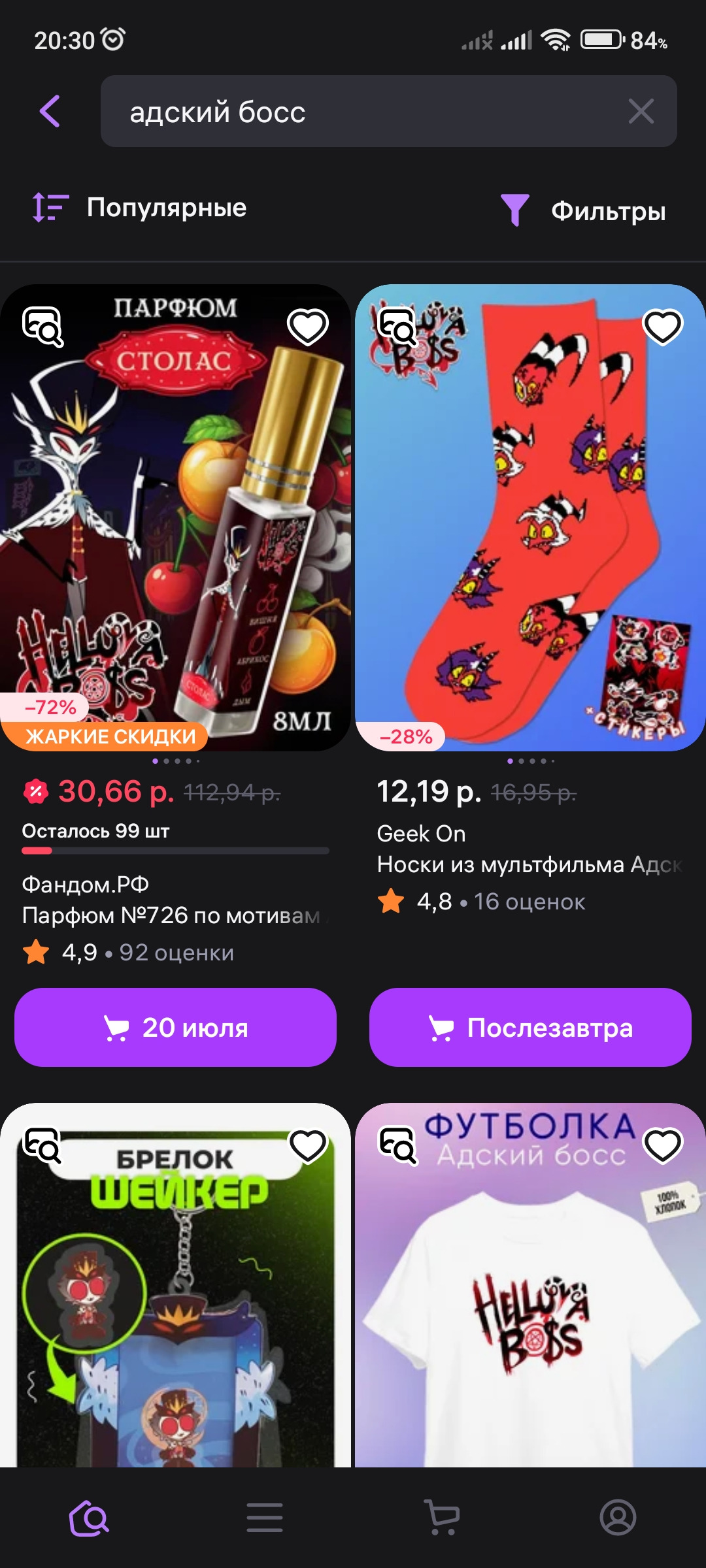Go to the profile tab

coord(618,1517)
